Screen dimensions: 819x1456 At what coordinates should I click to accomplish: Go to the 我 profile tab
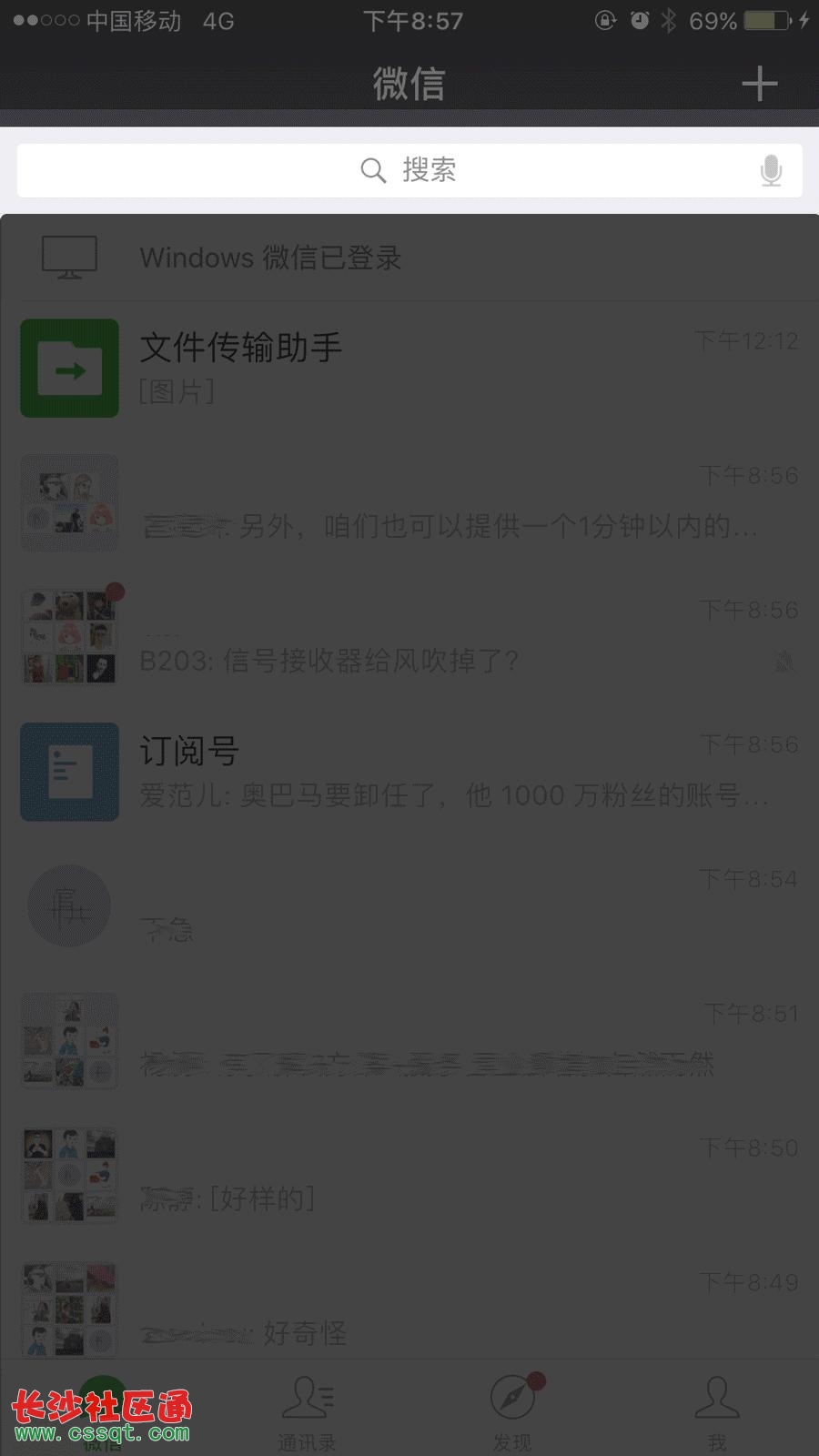(x=717, y=1410)
